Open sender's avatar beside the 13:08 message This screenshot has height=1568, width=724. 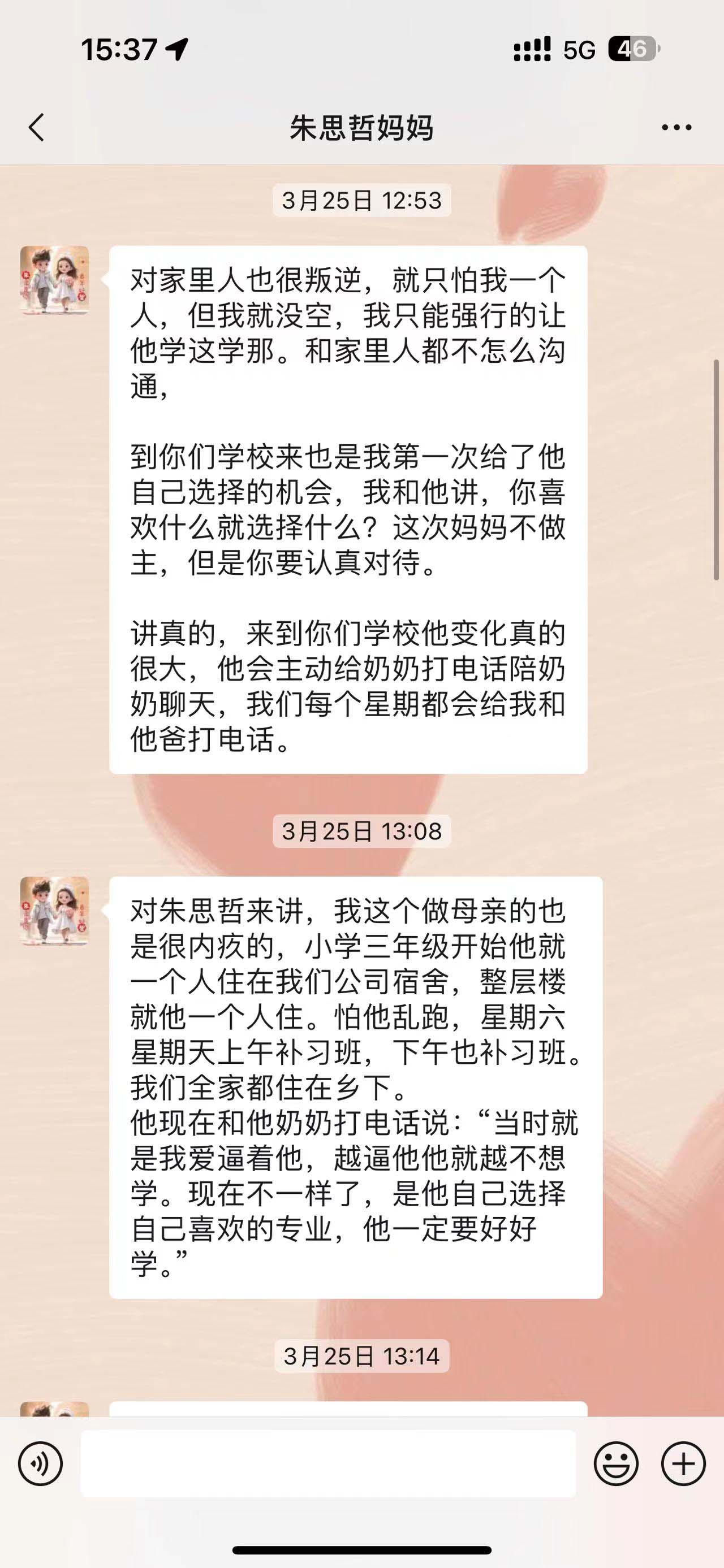pos(55,911)
